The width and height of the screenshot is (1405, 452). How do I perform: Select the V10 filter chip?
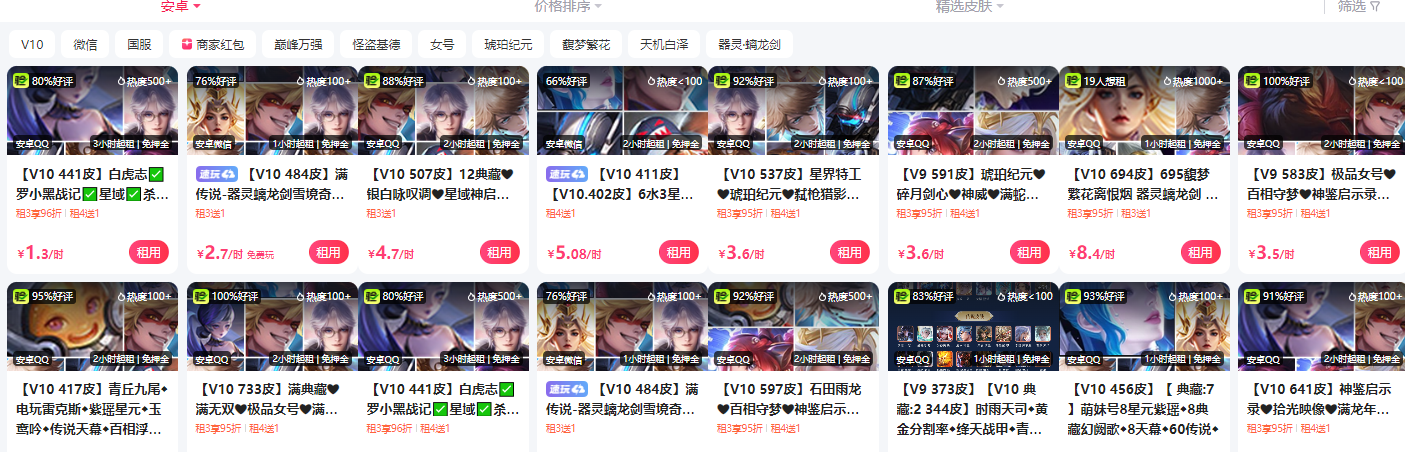(x=32, y=45)
